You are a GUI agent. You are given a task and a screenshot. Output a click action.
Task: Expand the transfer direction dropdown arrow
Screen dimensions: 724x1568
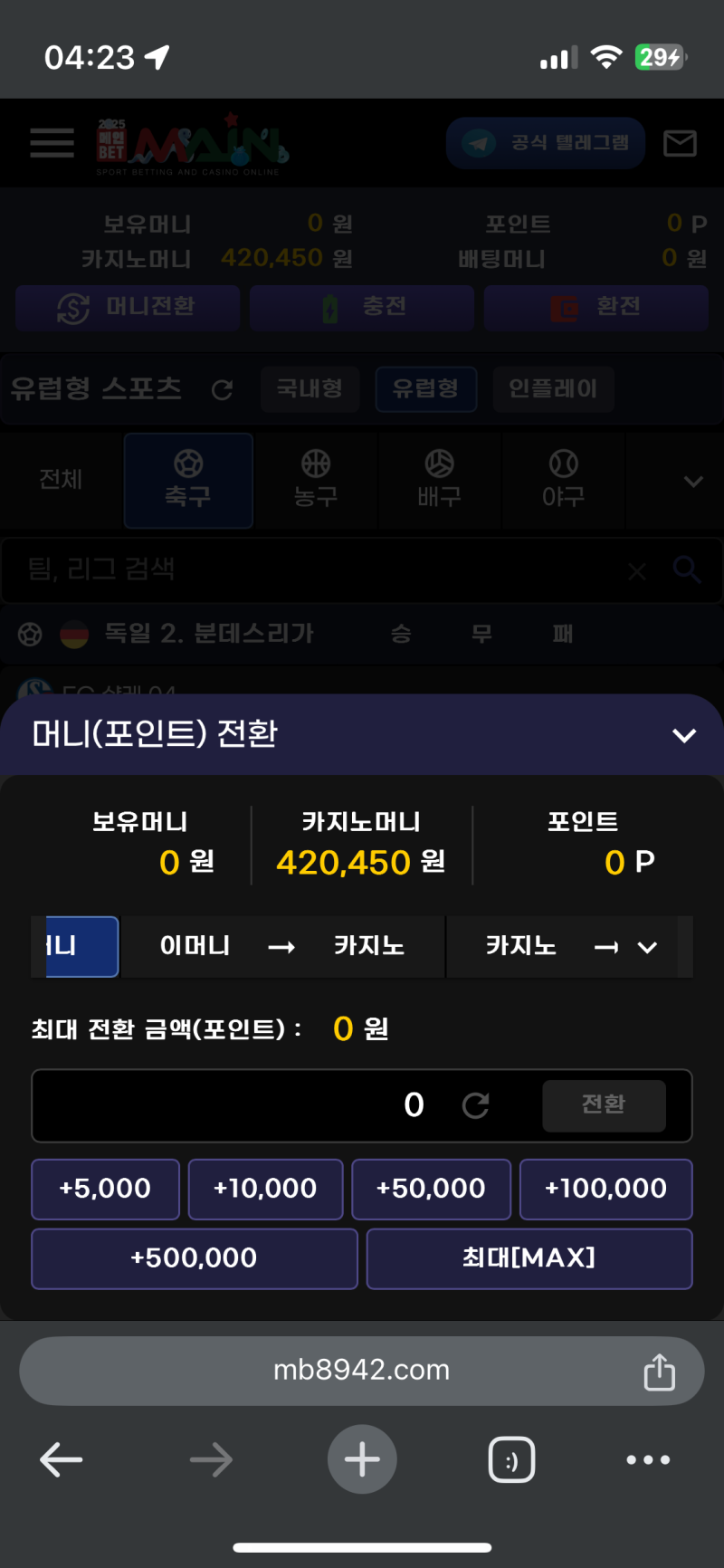[647, 948]
